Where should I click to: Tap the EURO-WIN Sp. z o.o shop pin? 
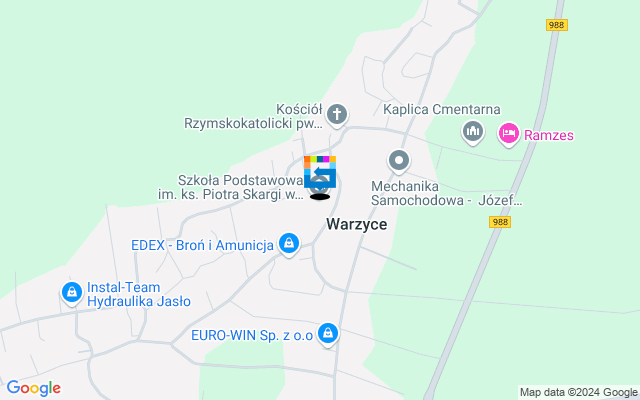pyautogui.click(x=328, y=334)
